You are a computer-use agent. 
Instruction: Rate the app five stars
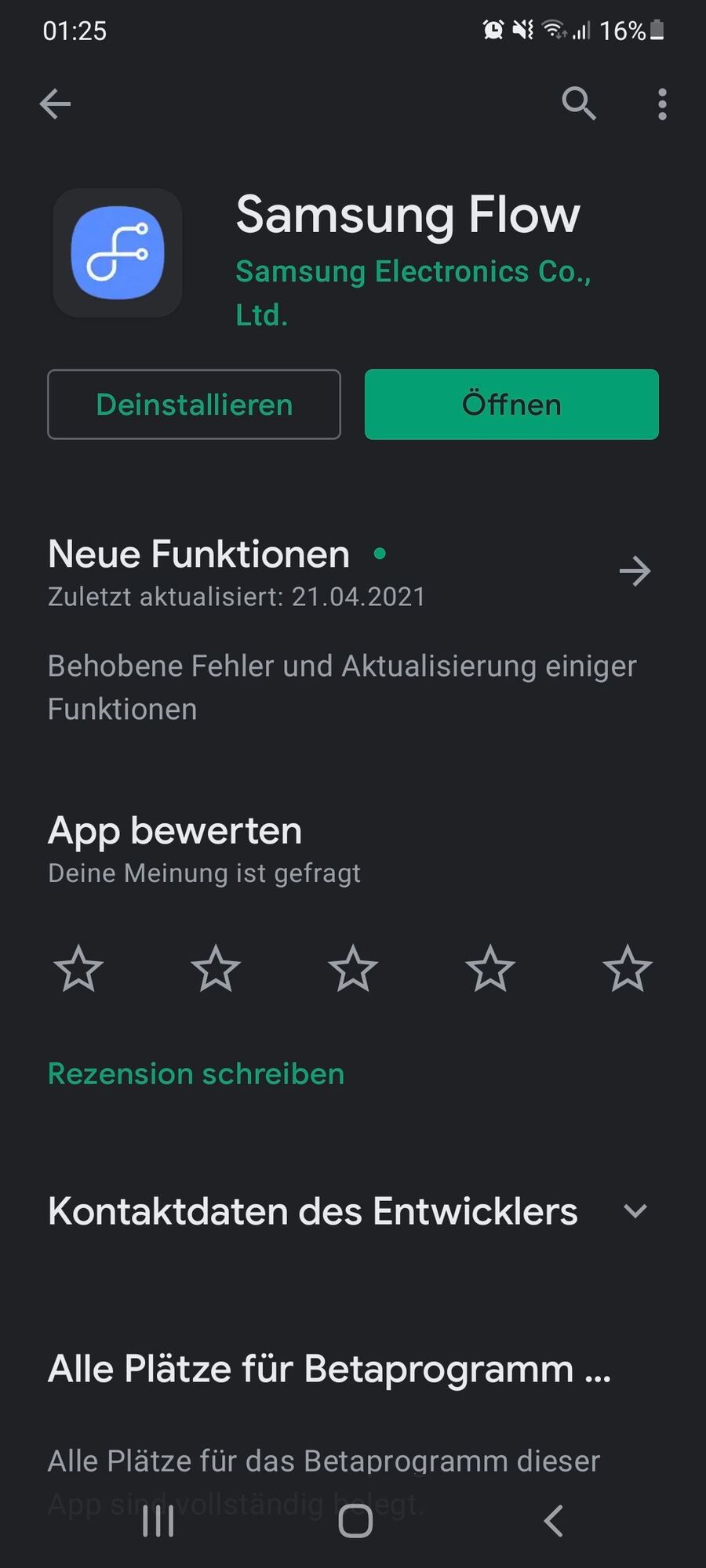628,969
